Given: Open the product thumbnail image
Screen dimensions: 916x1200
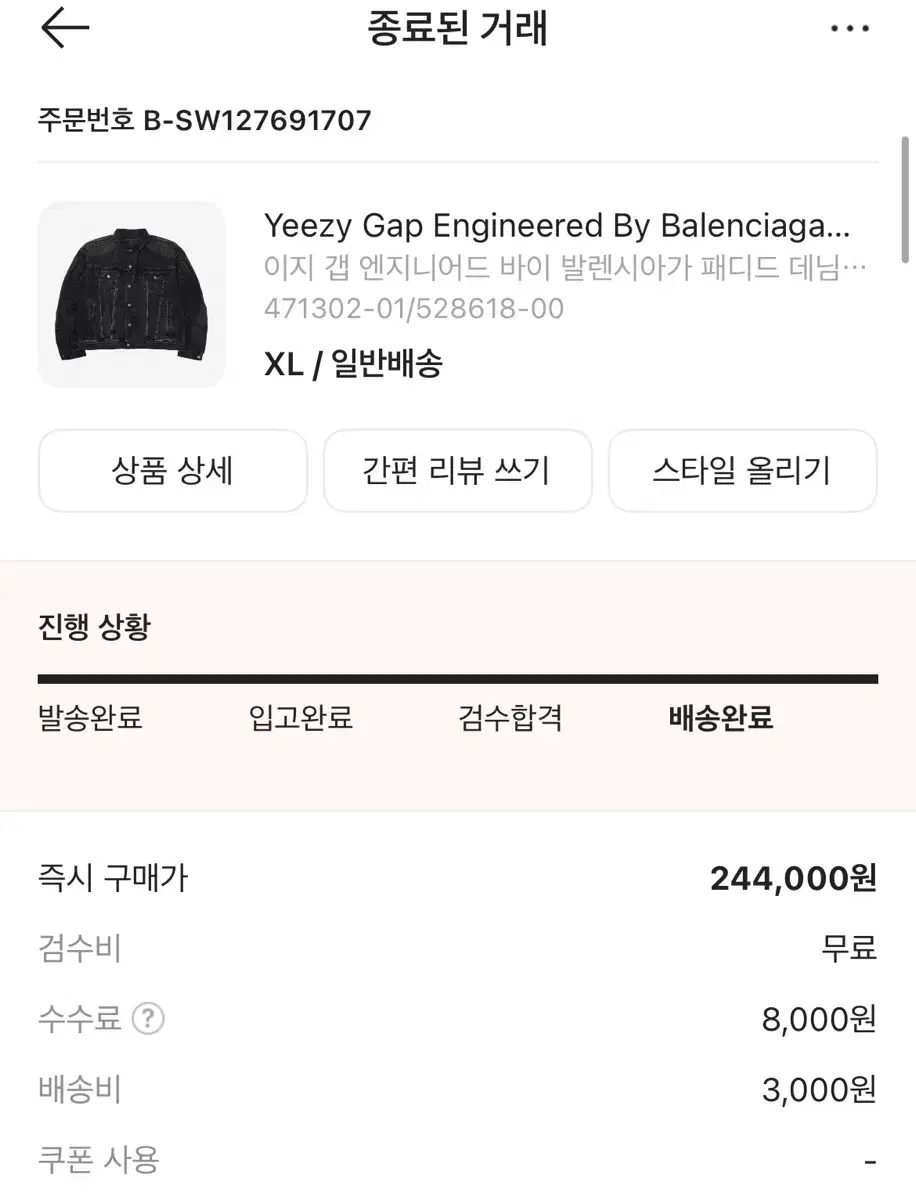Looking at the screenshot, I should click(131, 293).
